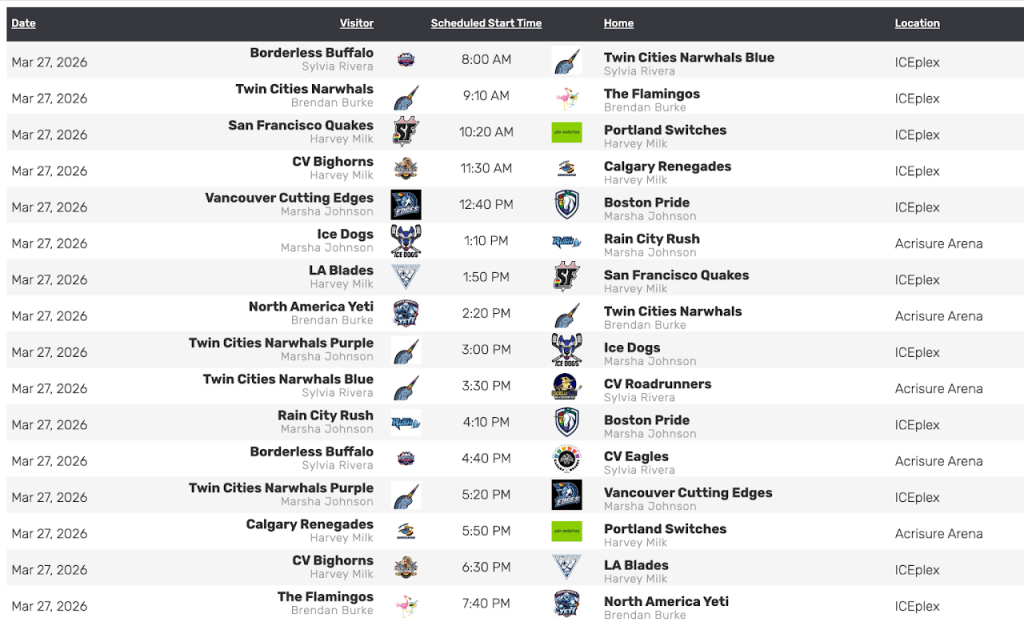Open Borderless Buffalo in the 8:00 AM game
The height and width of the screenshot is (626, 1024).
click(311, 53)
